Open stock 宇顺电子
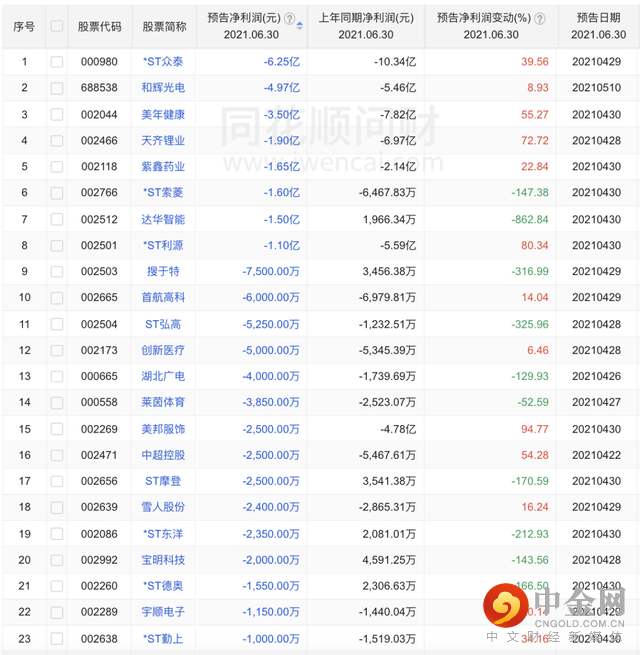Image resolution: width=640 pixels, height=655 pixels. 164,612
